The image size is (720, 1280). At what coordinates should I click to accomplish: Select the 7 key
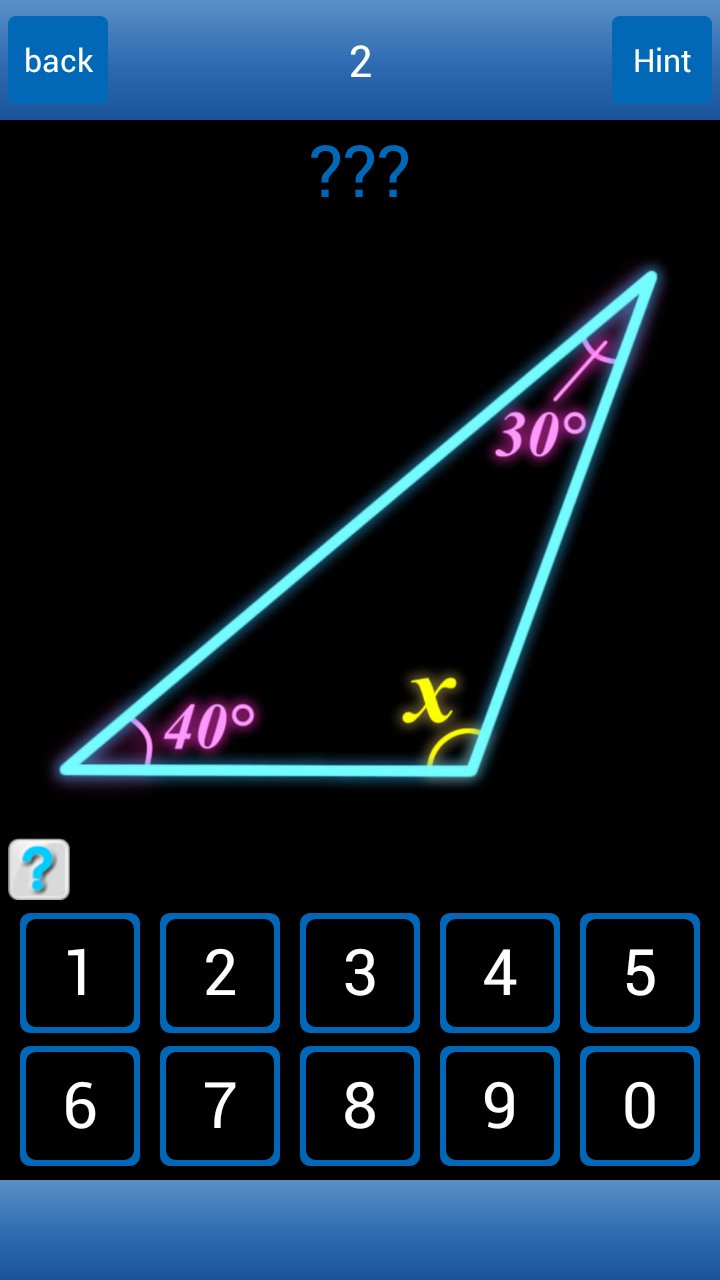(x=220, y=1105)
